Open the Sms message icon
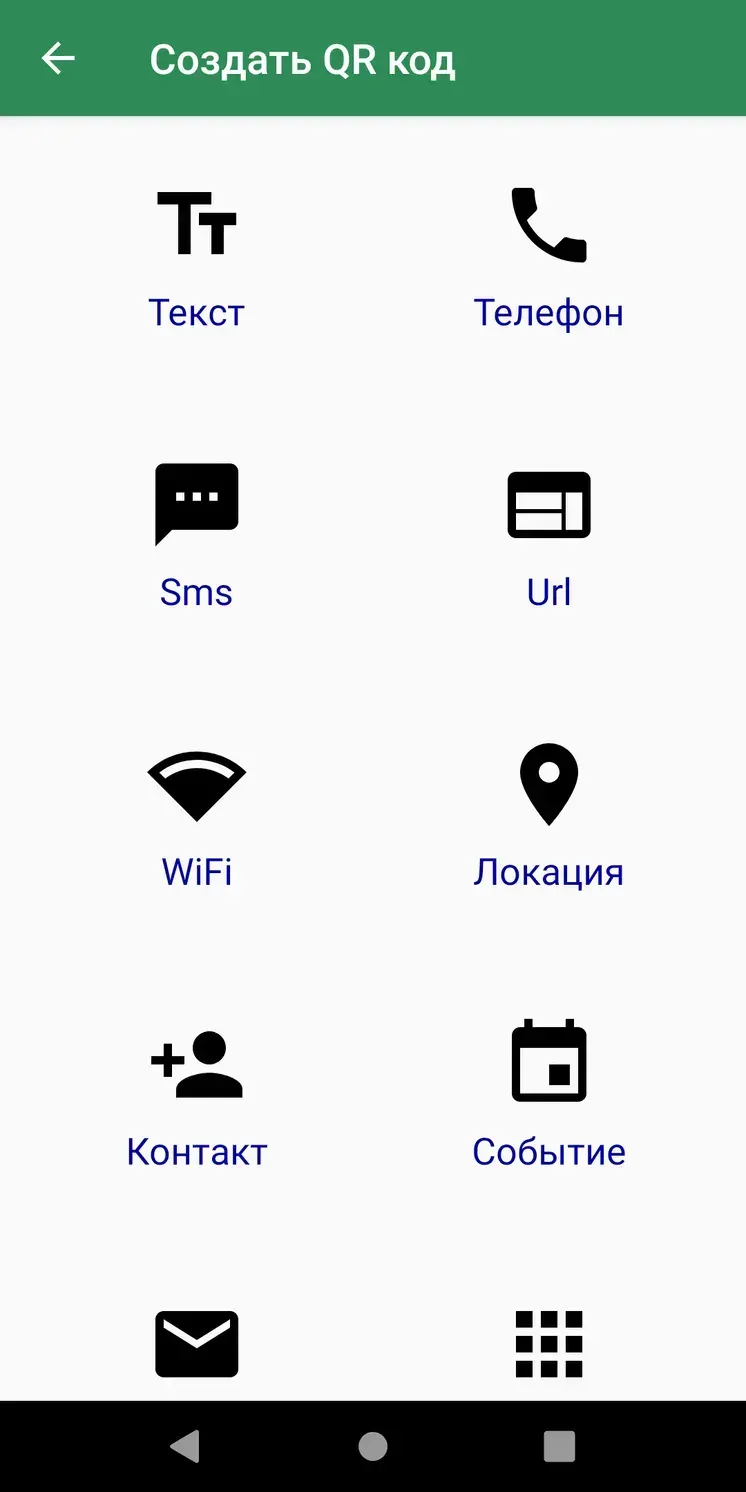Screen dimensions: 746x1492 [197, 503]
